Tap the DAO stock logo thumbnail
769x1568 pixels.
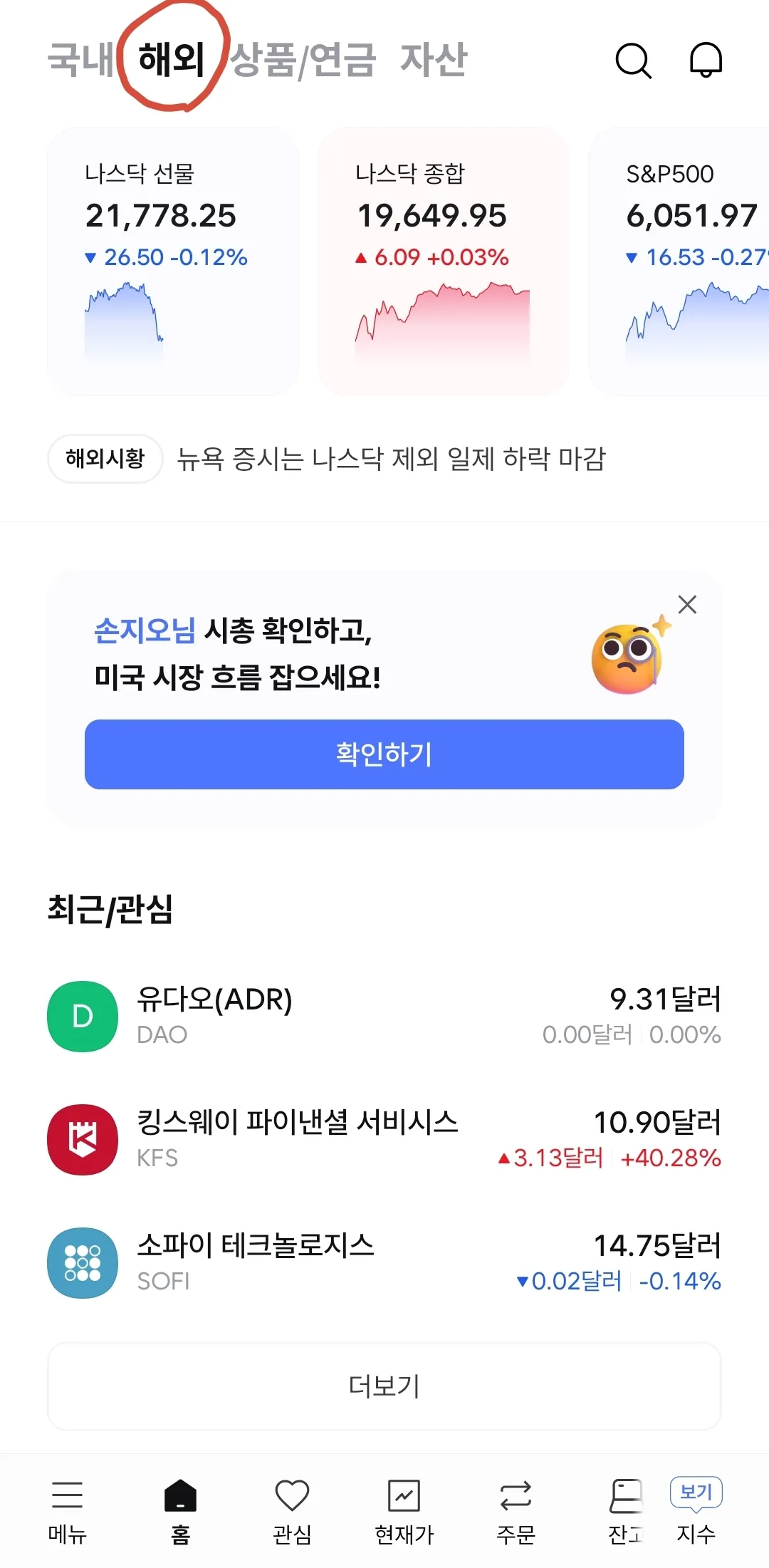coord(82,1017)
